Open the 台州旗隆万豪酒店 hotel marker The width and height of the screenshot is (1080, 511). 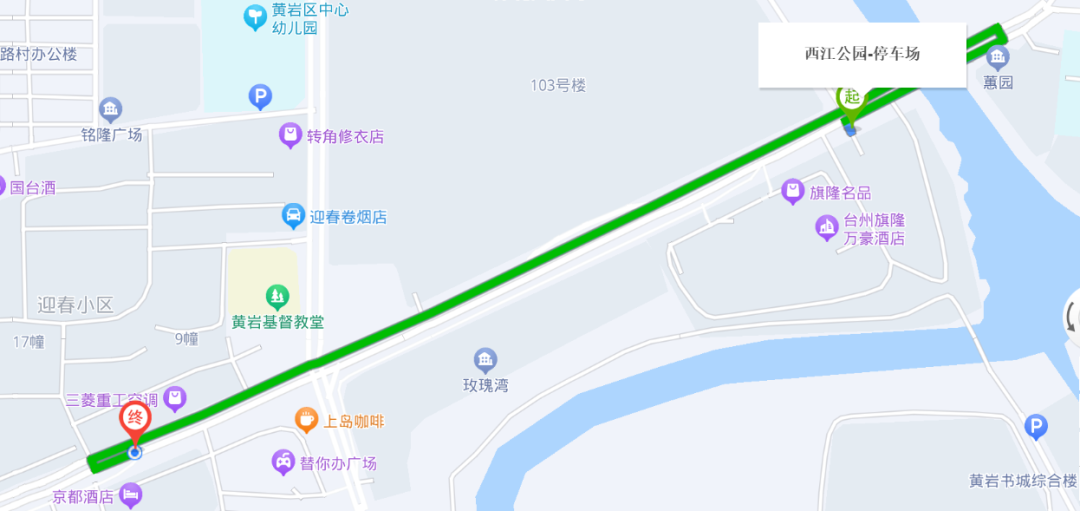tap(826, 229)
